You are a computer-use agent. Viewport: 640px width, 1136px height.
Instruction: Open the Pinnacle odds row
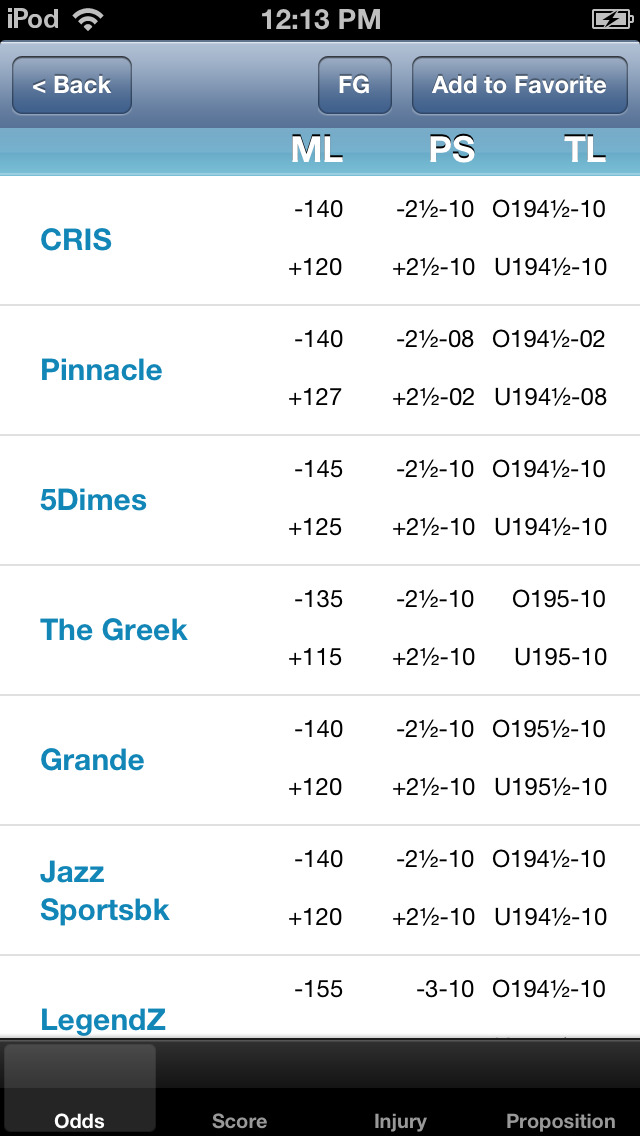320,370
